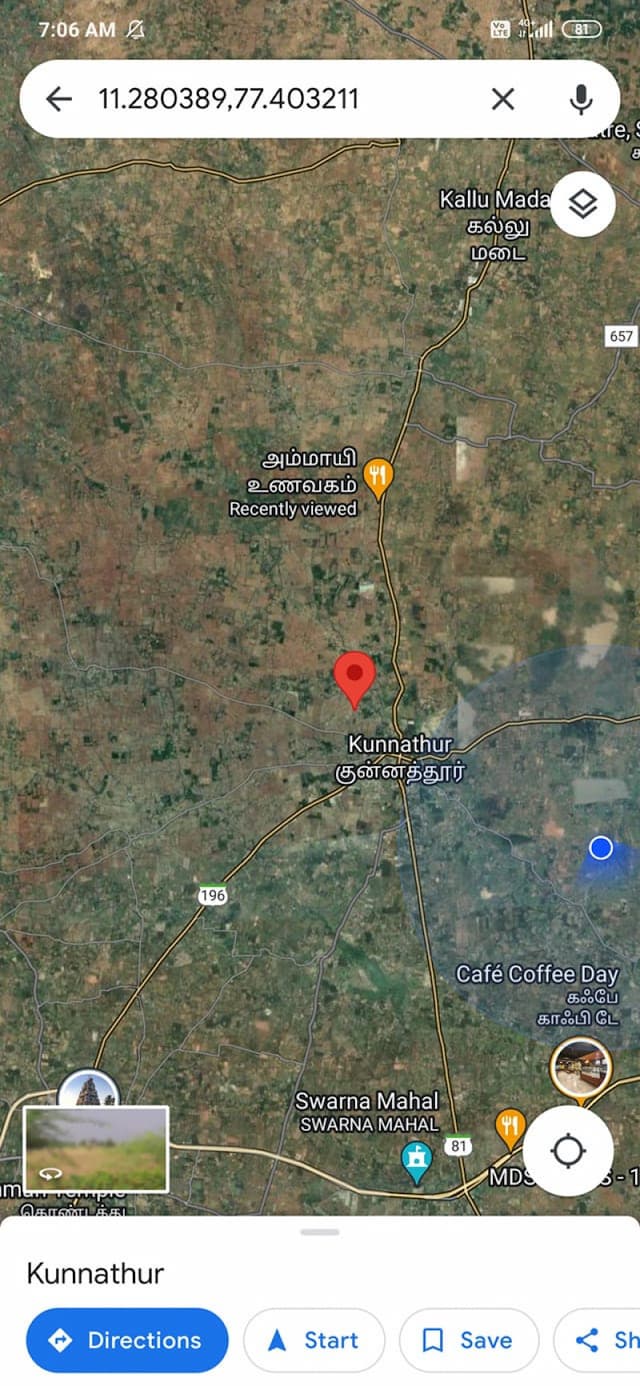Open the Swarna Mahal place marker
The width and height of the screenshot is (640, 1386).
point(415,1159)
